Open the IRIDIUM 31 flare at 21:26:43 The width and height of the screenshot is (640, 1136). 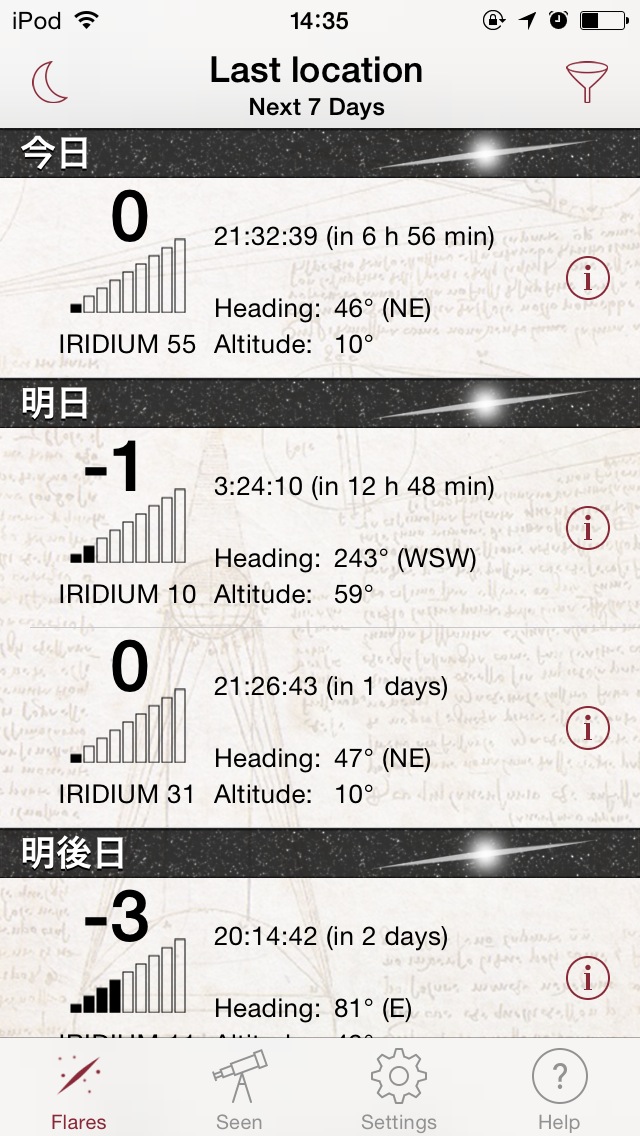[320, 727]
